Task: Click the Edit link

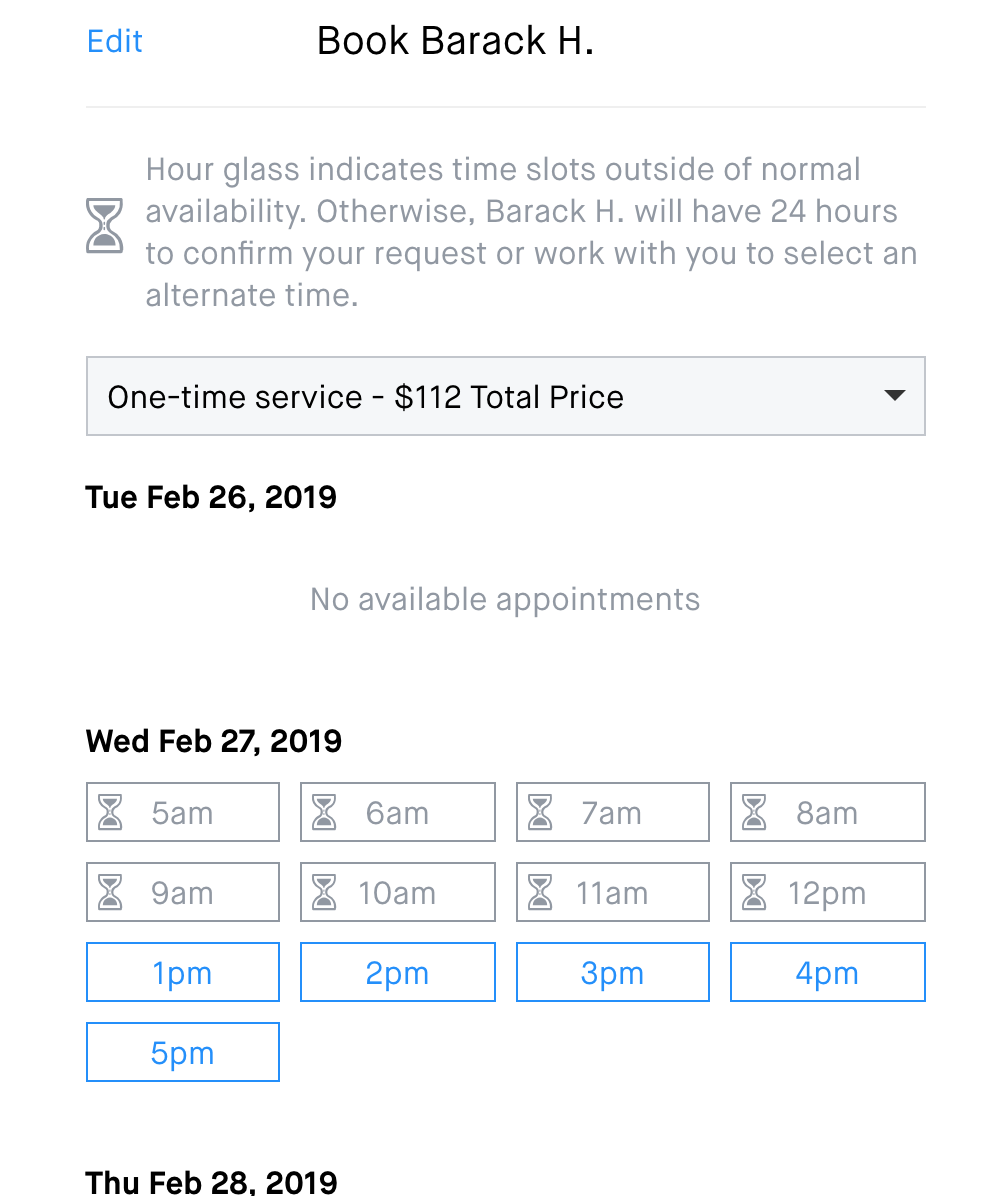Action: tap(114, 41)
